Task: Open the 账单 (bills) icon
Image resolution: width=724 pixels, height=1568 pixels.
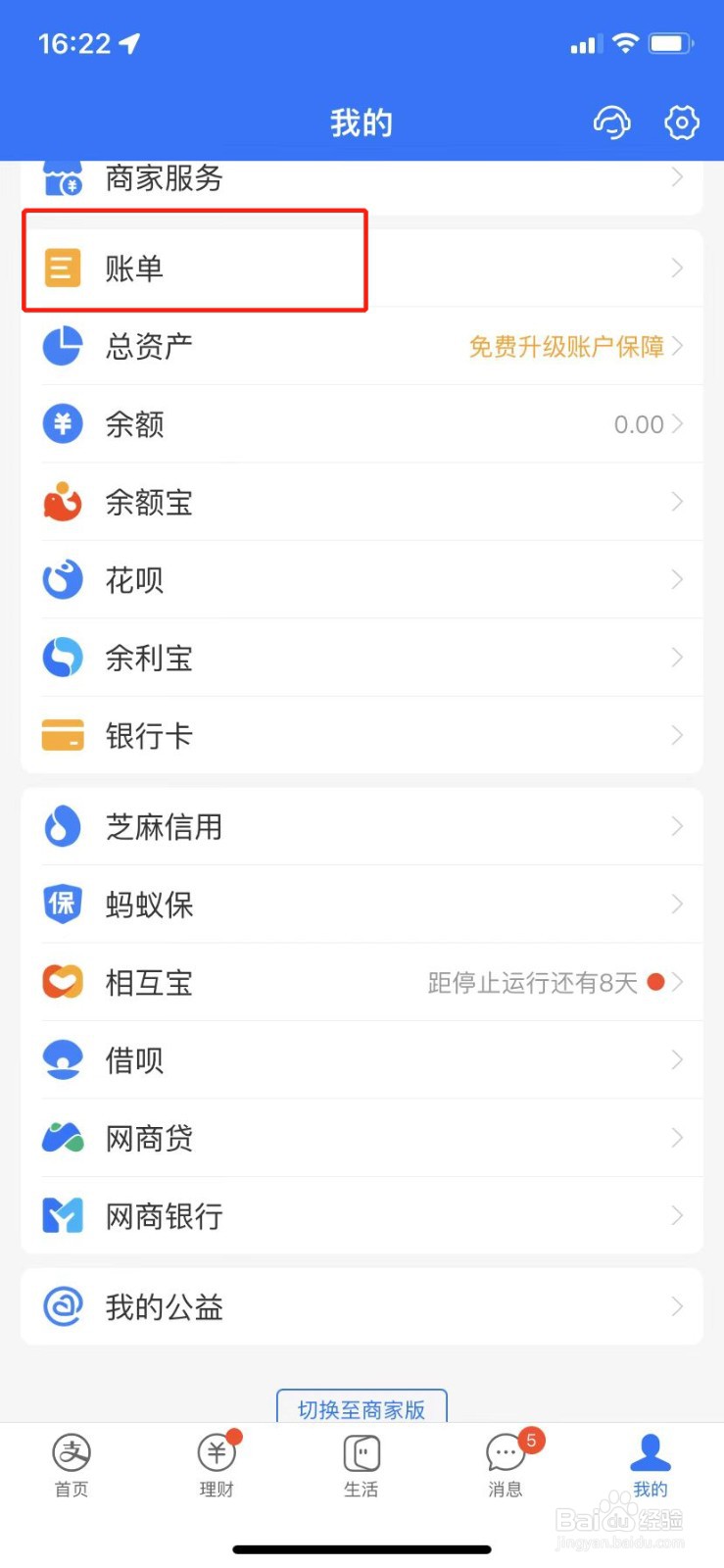Action: [62, 267]
